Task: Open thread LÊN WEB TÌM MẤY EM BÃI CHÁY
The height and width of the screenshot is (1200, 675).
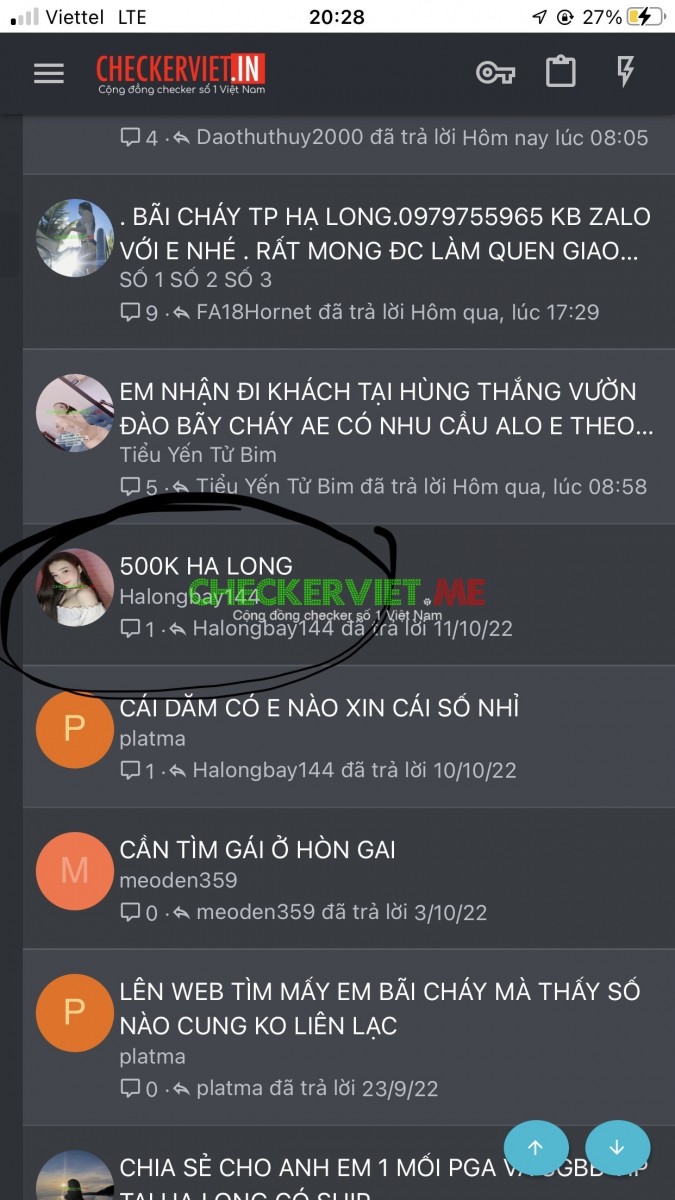Action: point(379,1008)
